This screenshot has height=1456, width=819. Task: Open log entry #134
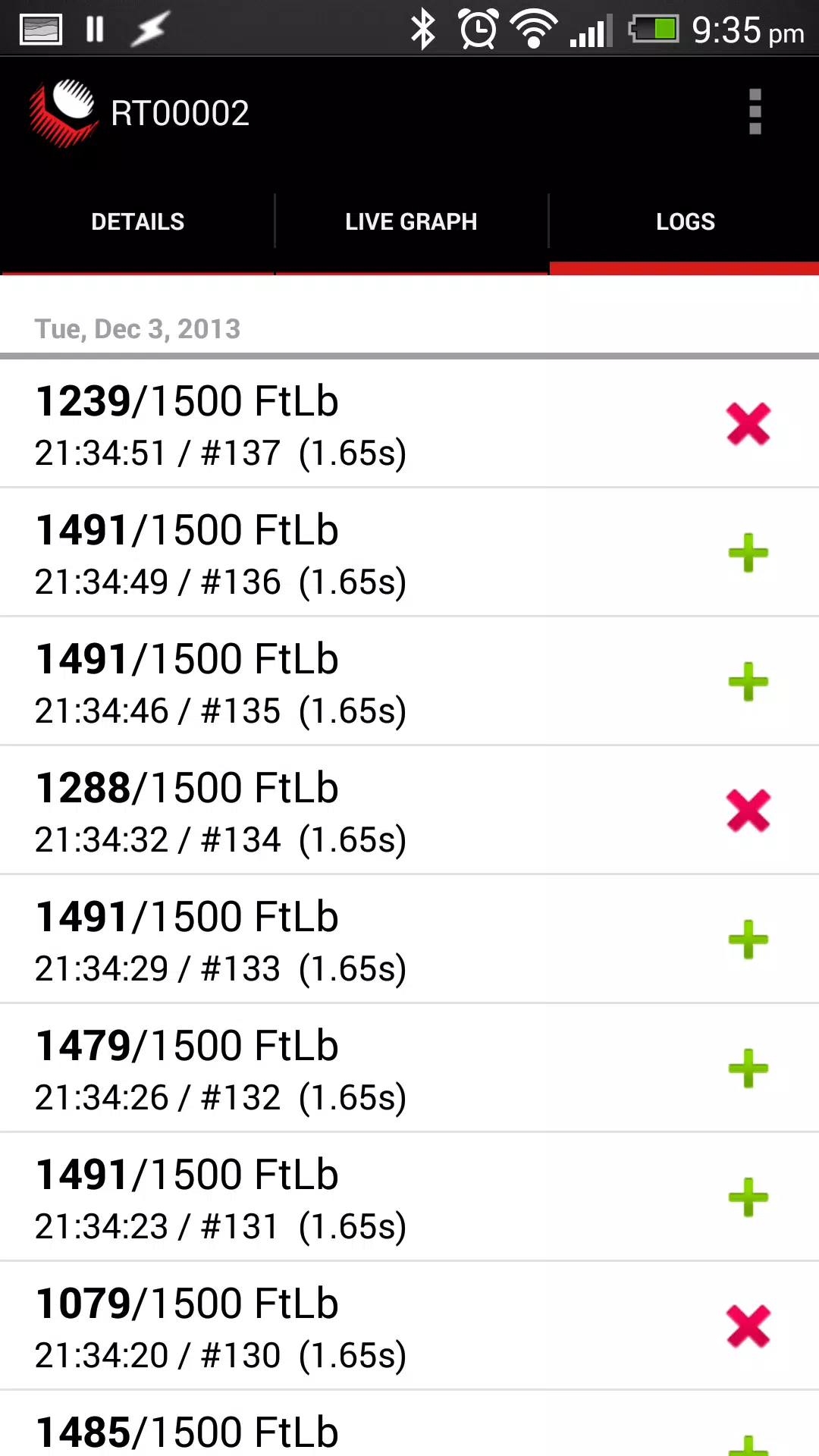click(x=409, y=810)
